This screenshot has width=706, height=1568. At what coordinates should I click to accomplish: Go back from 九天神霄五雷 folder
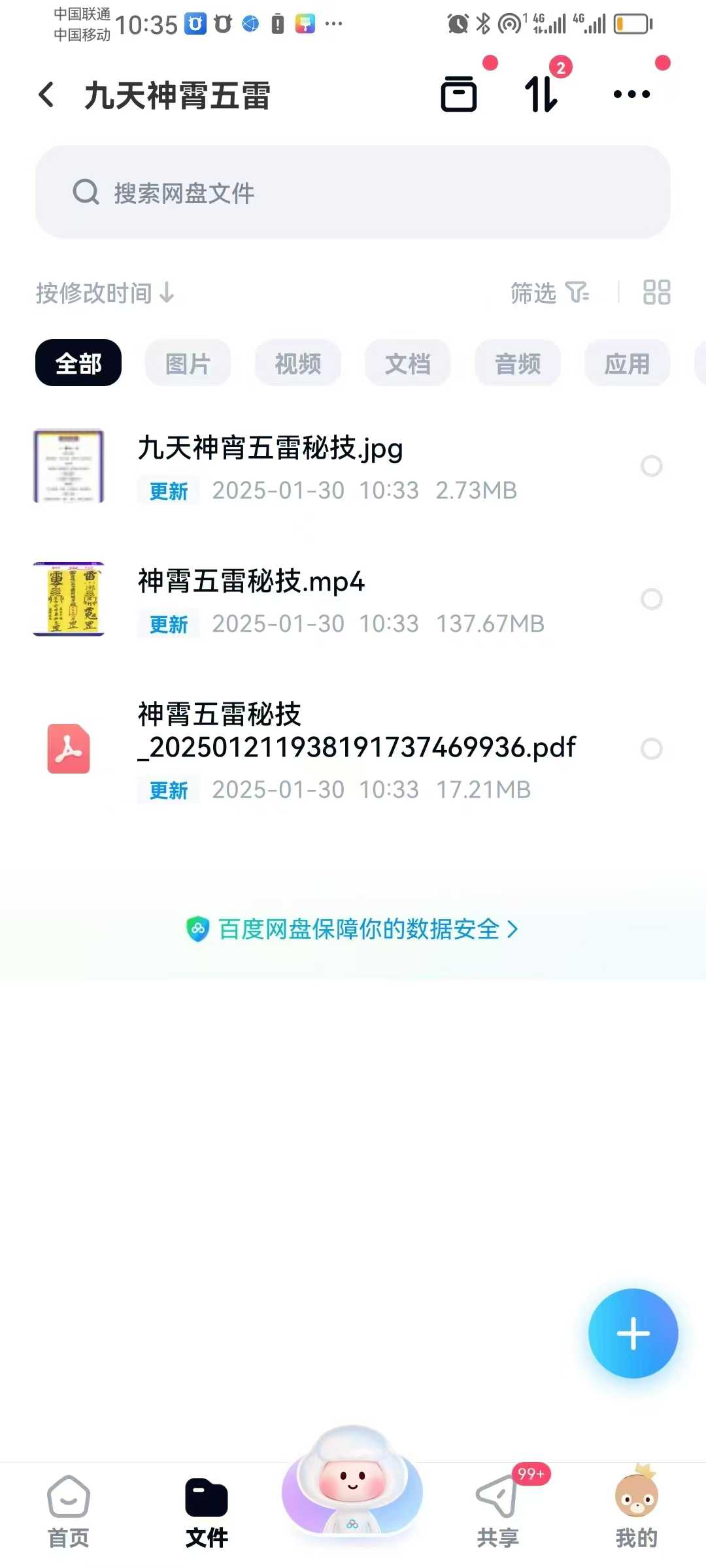point(46,95)
